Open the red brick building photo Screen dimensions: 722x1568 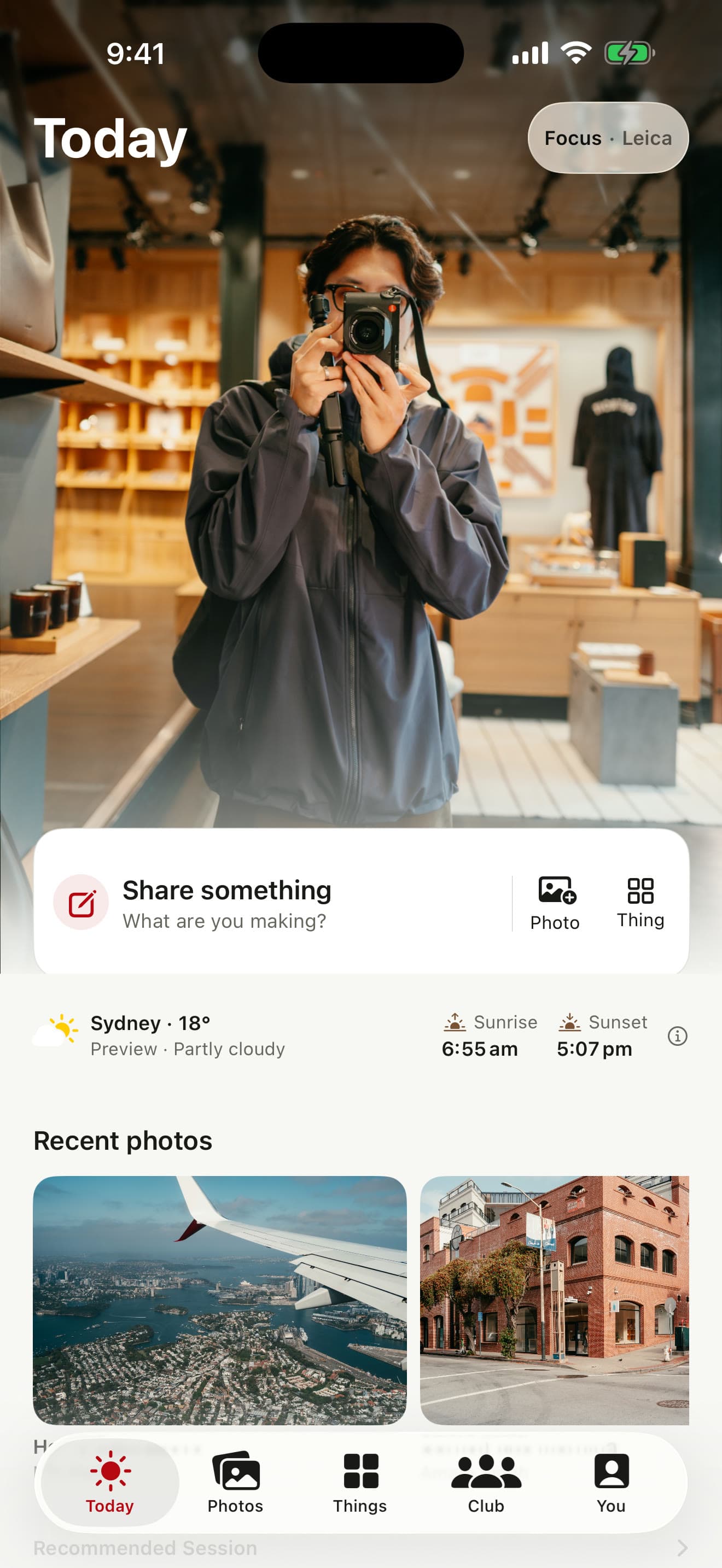(555, 1300)
